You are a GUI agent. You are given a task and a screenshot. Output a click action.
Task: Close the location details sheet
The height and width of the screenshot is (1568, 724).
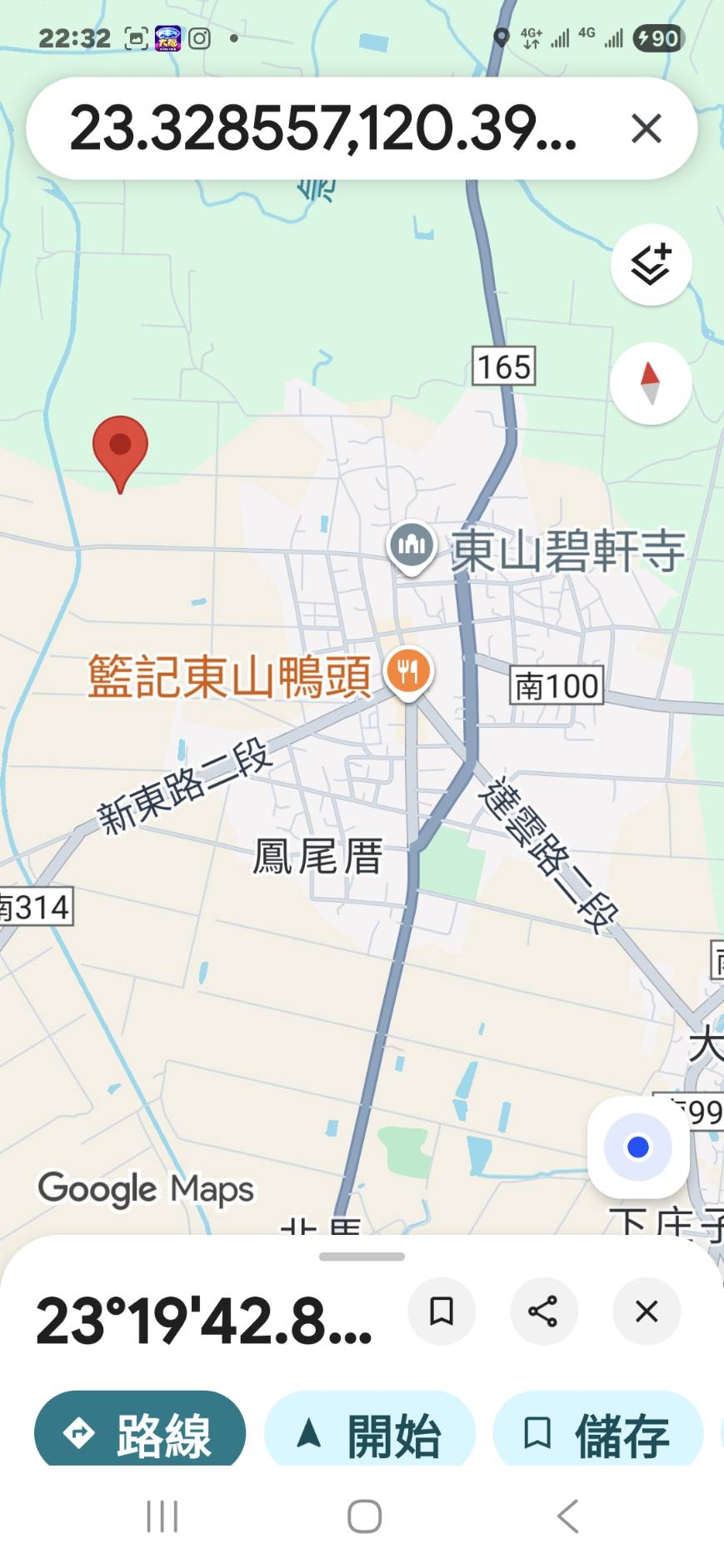point(646,1312)
